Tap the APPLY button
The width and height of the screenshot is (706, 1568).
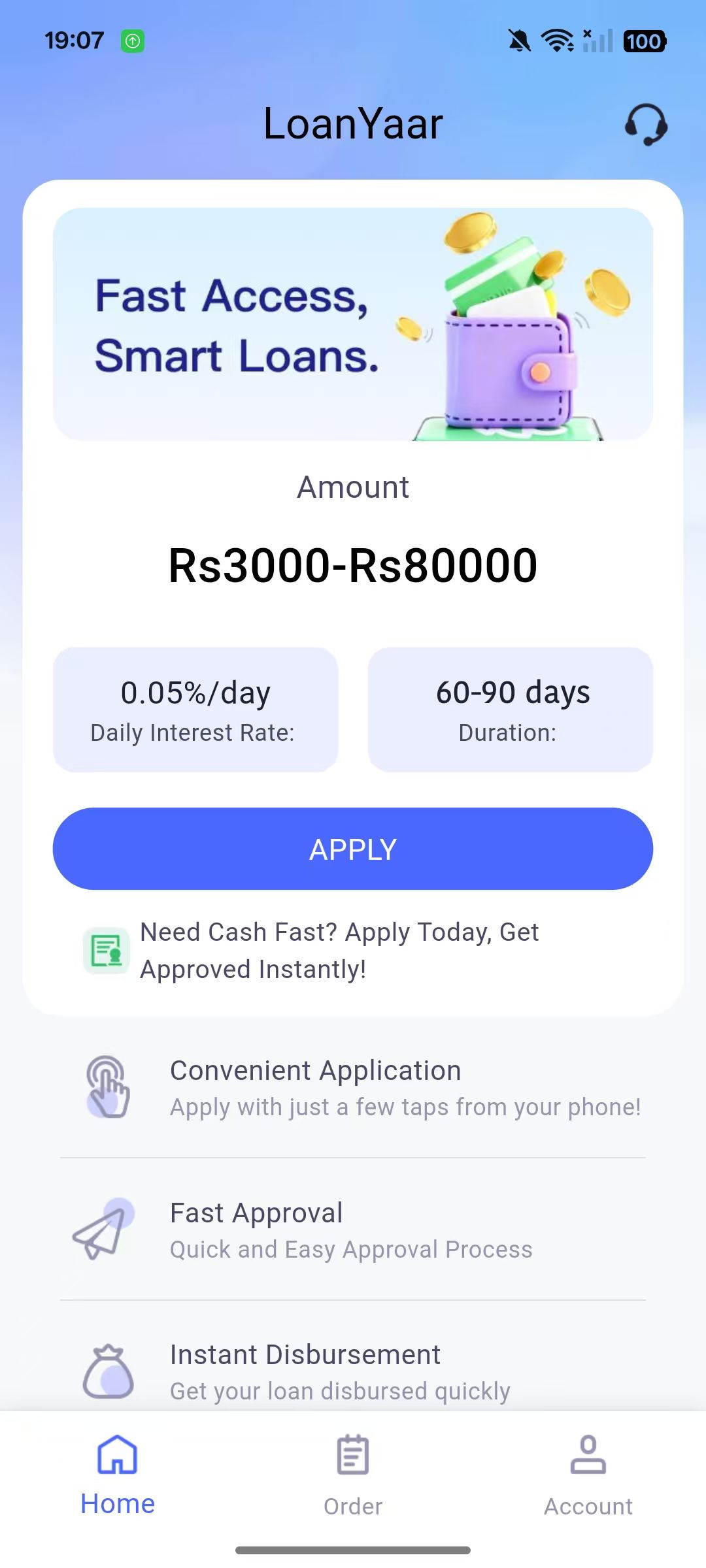coord(353,849)
